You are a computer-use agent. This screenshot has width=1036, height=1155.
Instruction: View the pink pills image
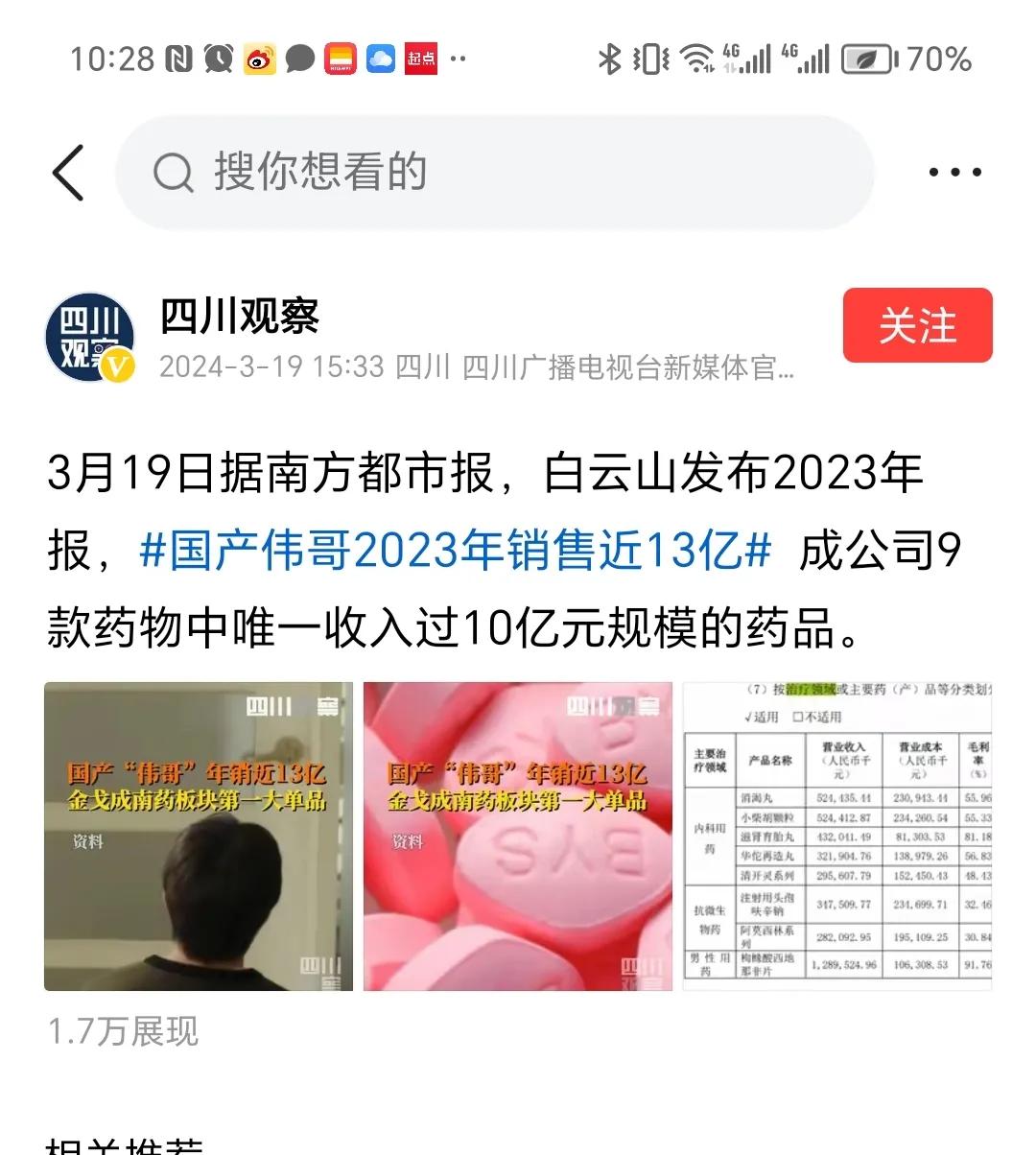point(518,836)
